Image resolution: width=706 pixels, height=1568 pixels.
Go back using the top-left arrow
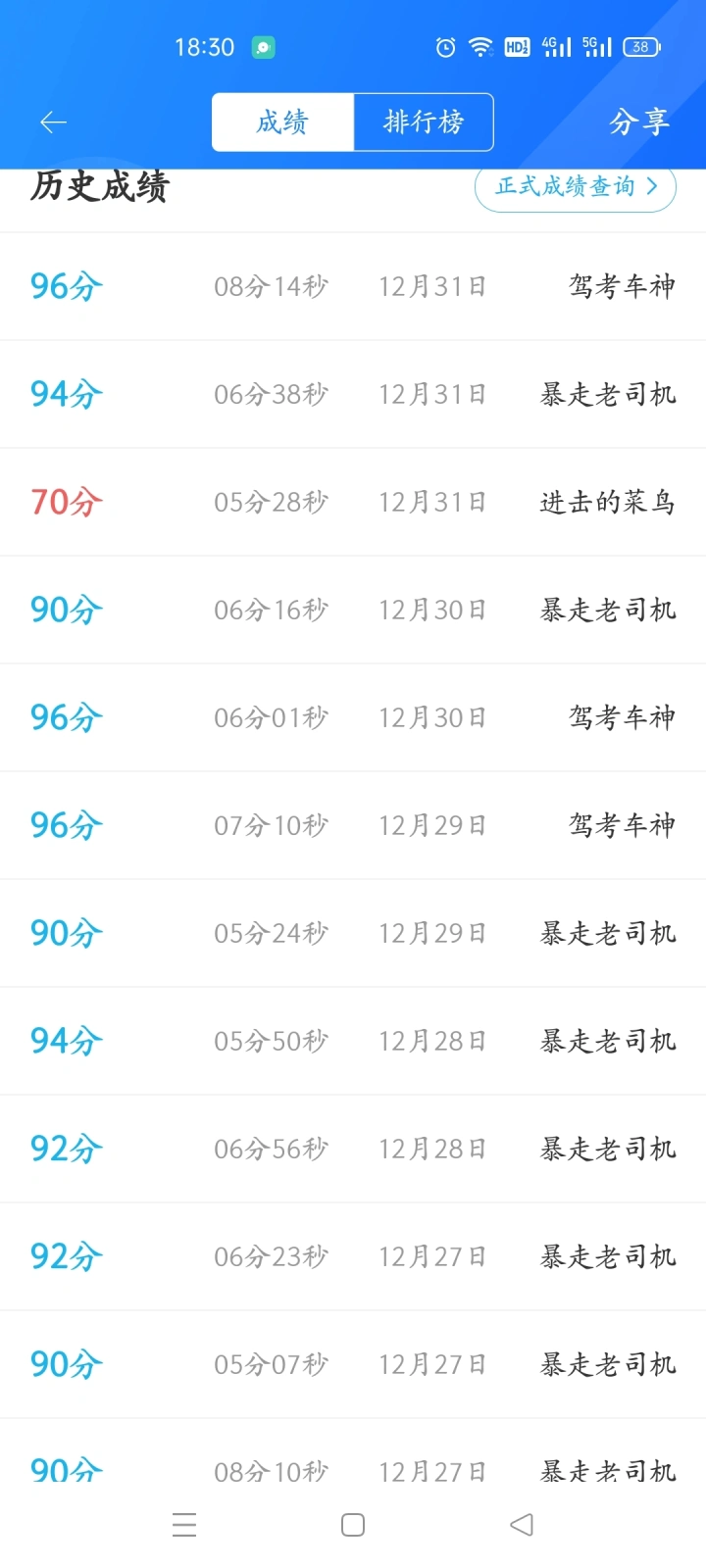pyautogui.click(x=53, y=122)
